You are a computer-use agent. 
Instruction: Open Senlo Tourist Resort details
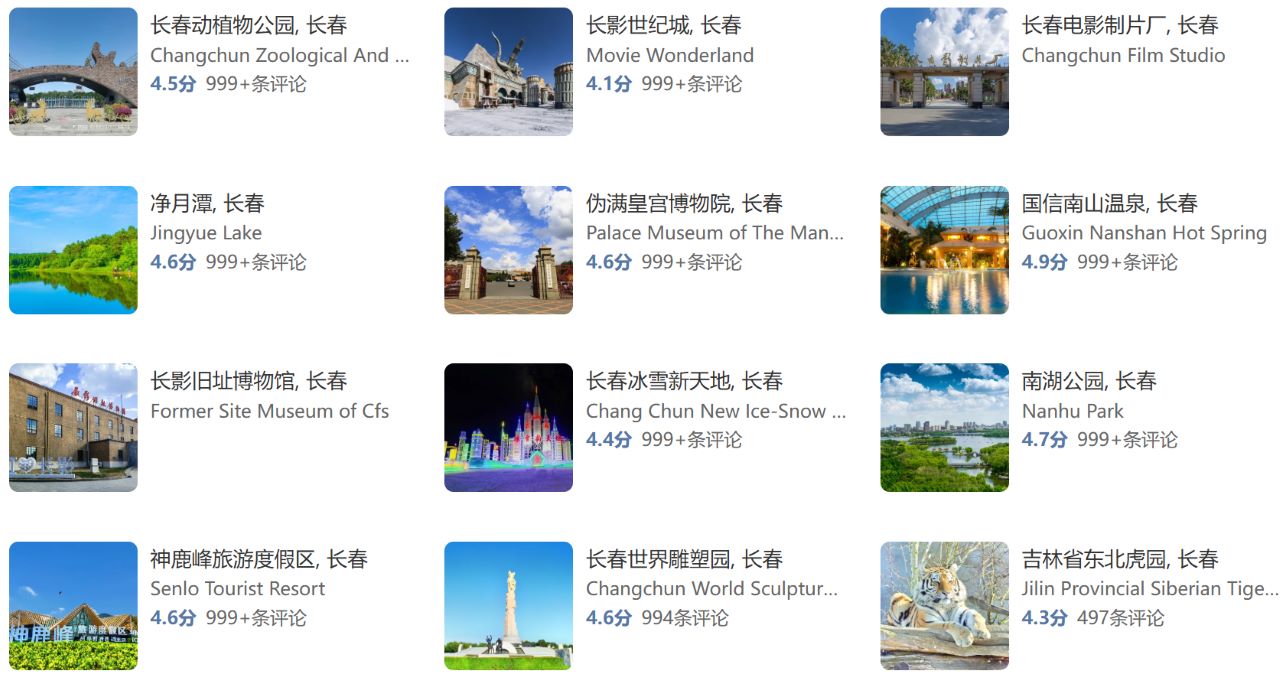tap(258, 560)
